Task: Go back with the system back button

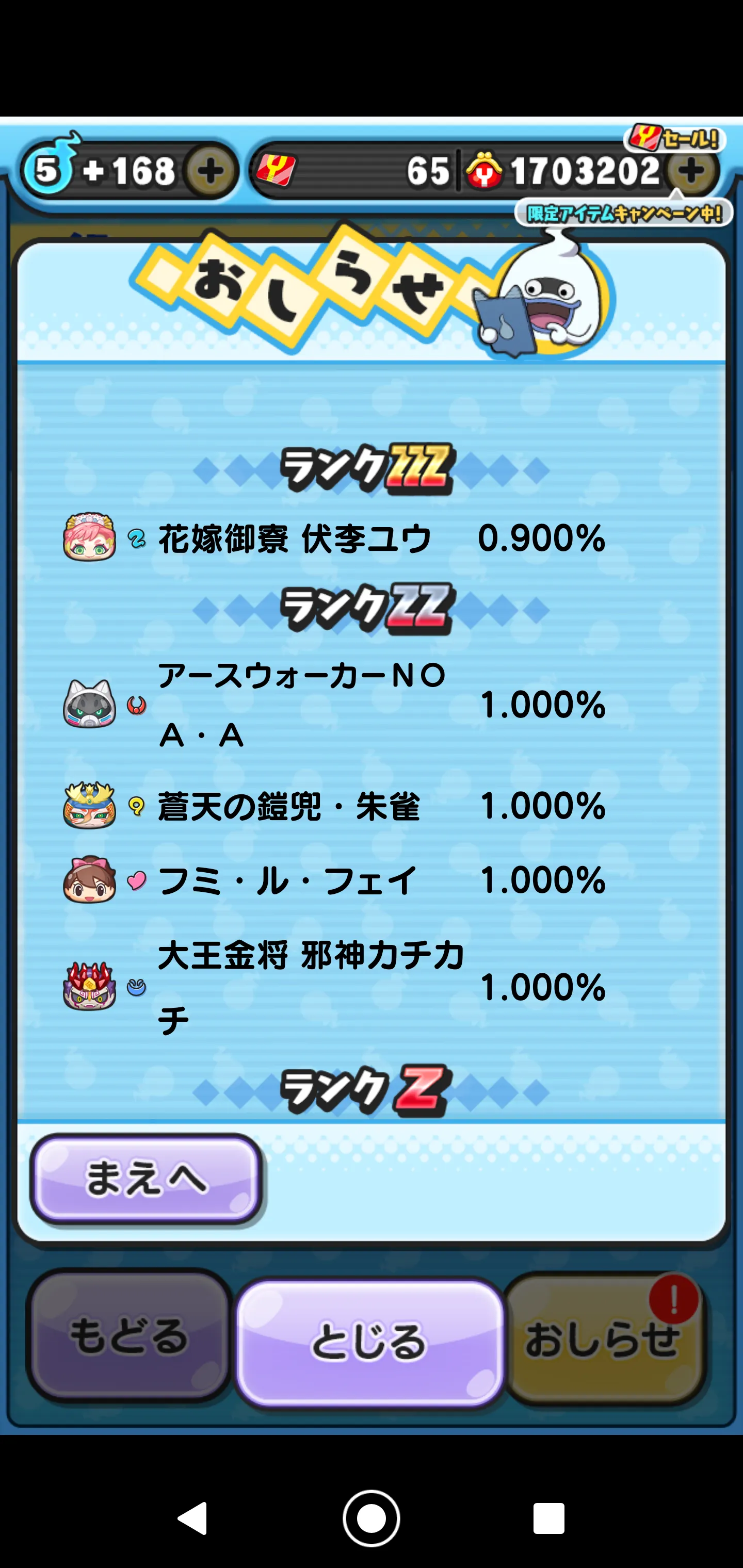Action: pos(192,1517)
